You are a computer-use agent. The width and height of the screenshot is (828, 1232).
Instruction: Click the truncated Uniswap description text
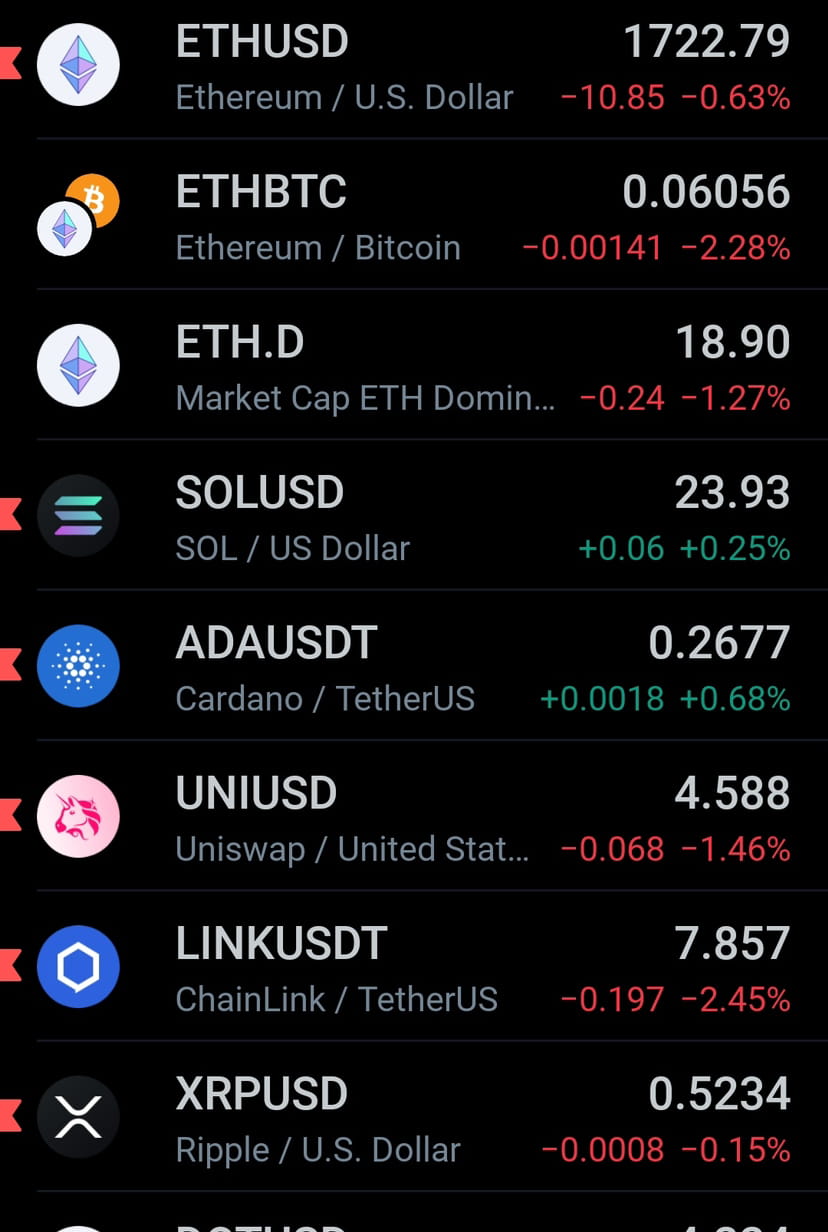tap(352, 848)
